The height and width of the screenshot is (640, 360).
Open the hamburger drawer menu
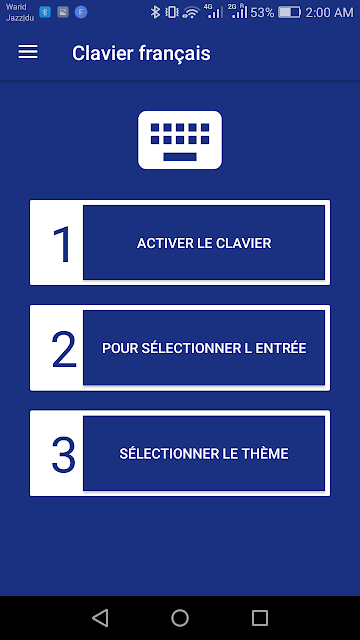[x=28, y=52]
